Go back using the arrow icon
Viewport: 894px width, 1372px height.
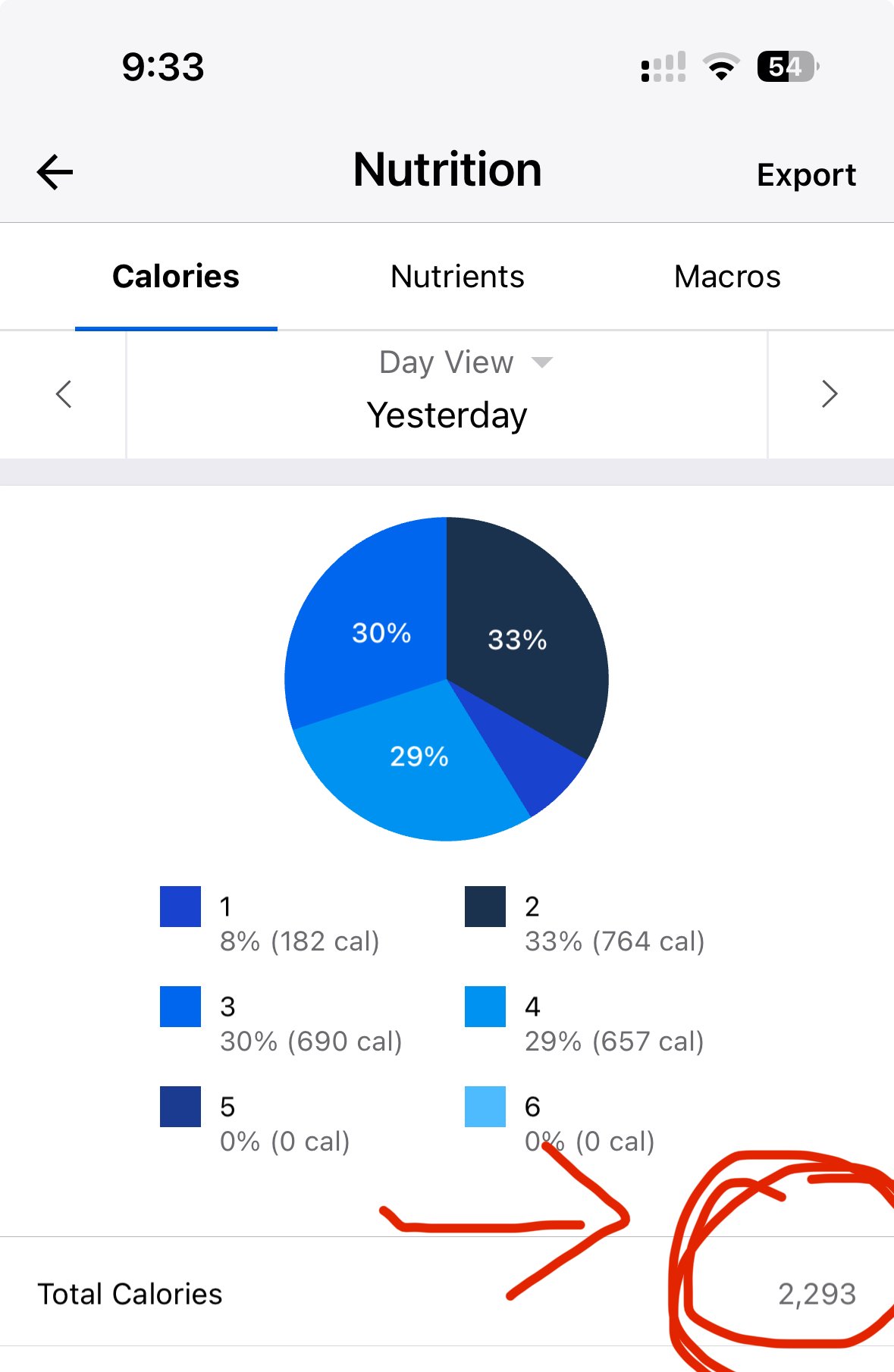55,172
